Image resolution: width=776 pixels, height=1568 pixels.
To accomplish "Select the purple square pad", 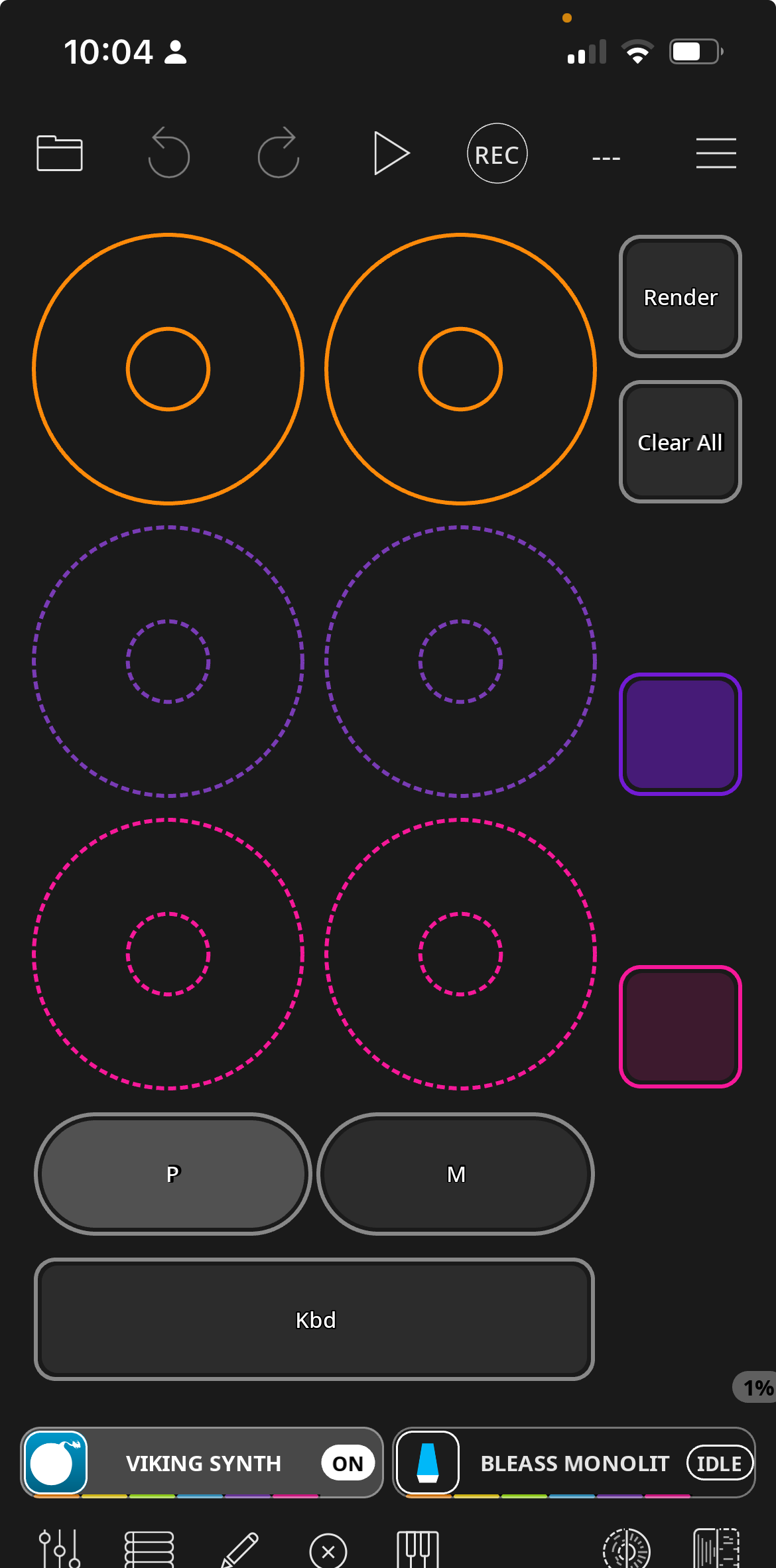I will pyautogui.click(x=680, y=734).
